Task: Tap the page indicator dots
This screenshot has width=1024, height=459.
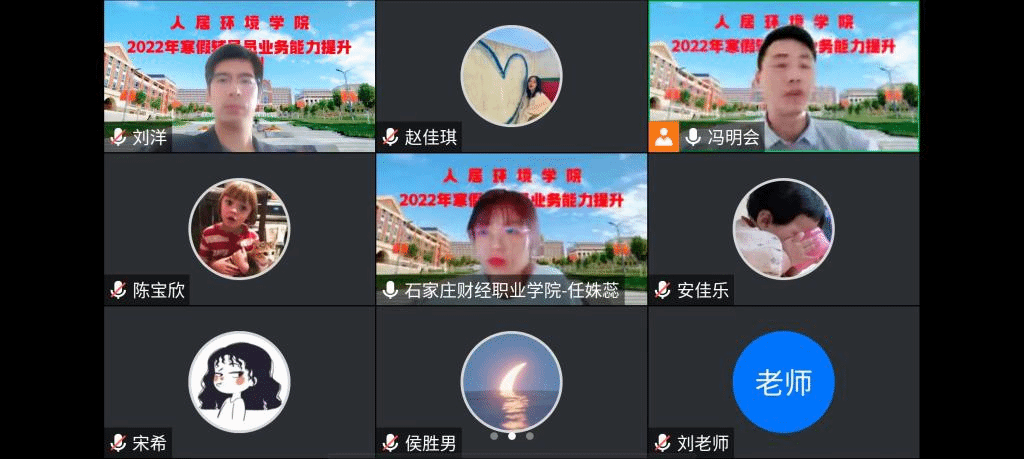Action: tap(511, 436)
